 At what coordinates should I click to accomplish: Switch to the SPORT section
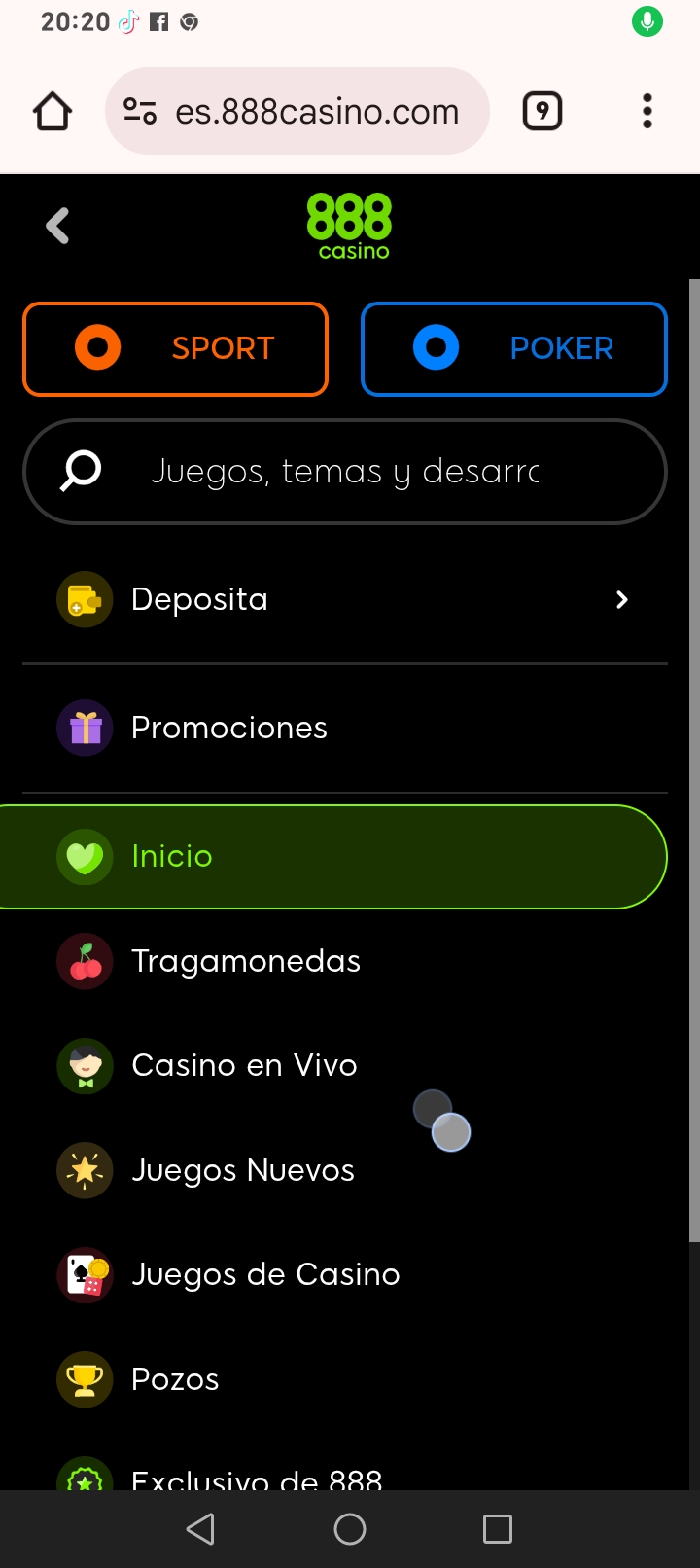point(176,349)
